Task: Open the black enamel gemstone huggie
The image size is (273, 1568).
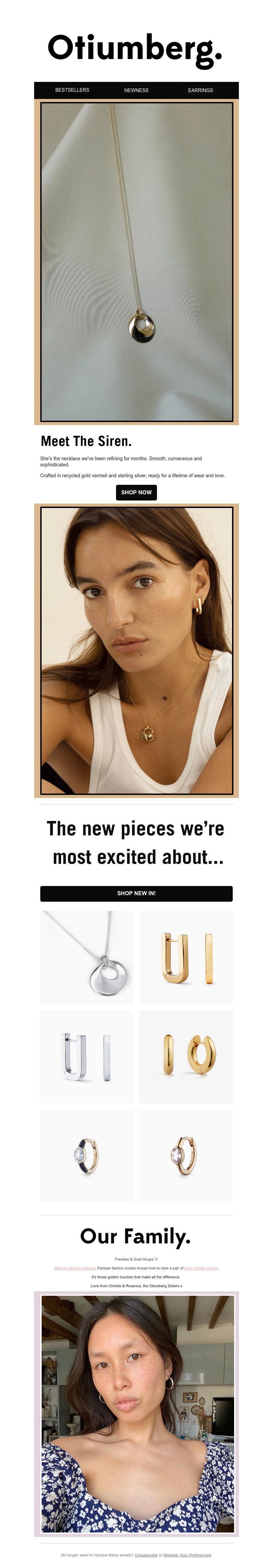Action: coord(87,1155)
